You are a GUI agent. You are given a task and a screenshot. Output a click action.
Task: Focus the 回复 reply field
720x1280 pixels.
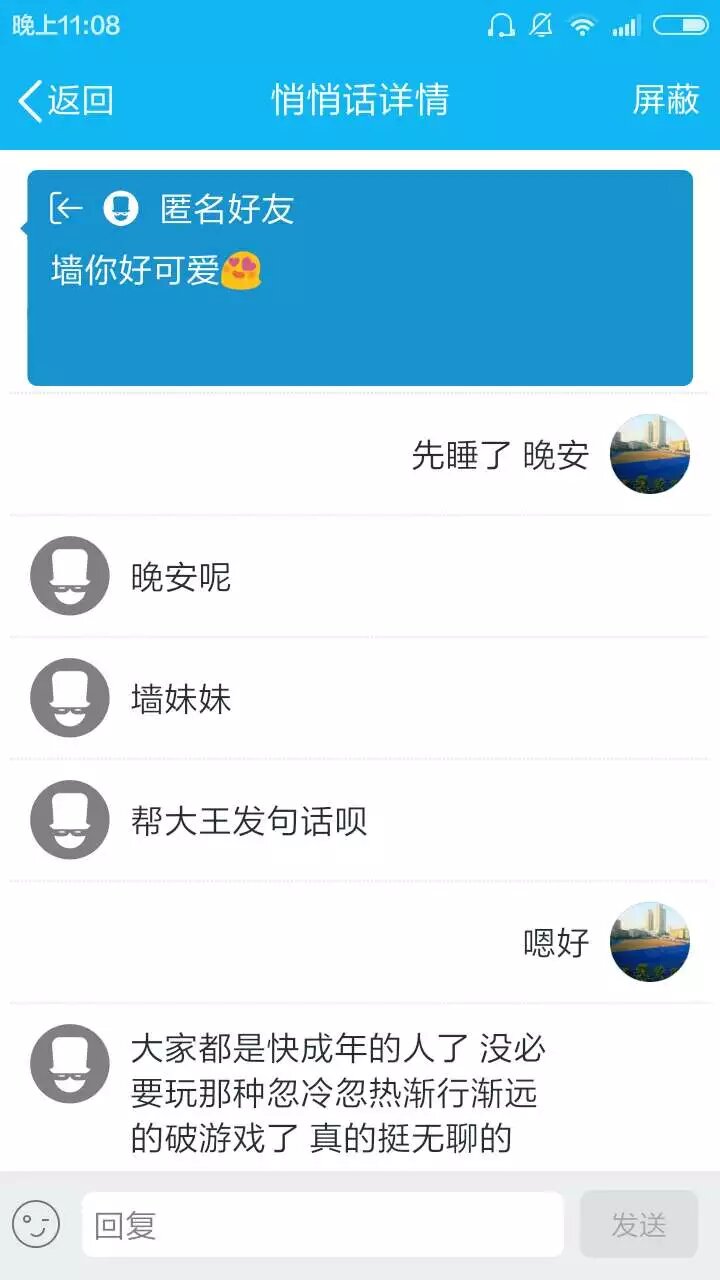point(322,1224)
